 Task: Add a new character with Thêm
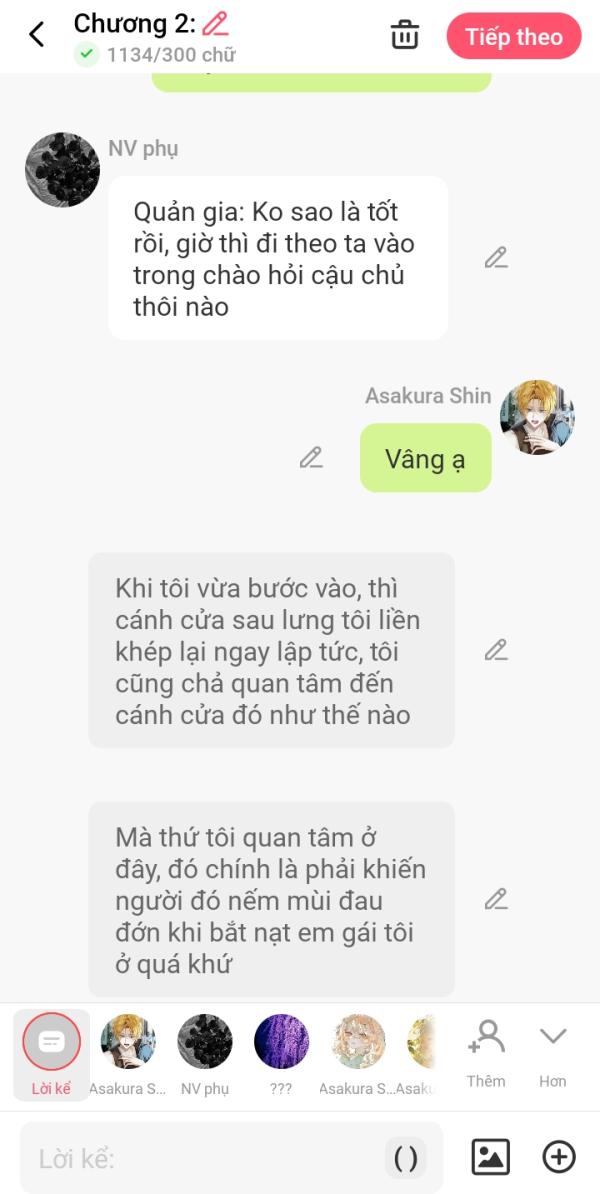(486, 1052)
